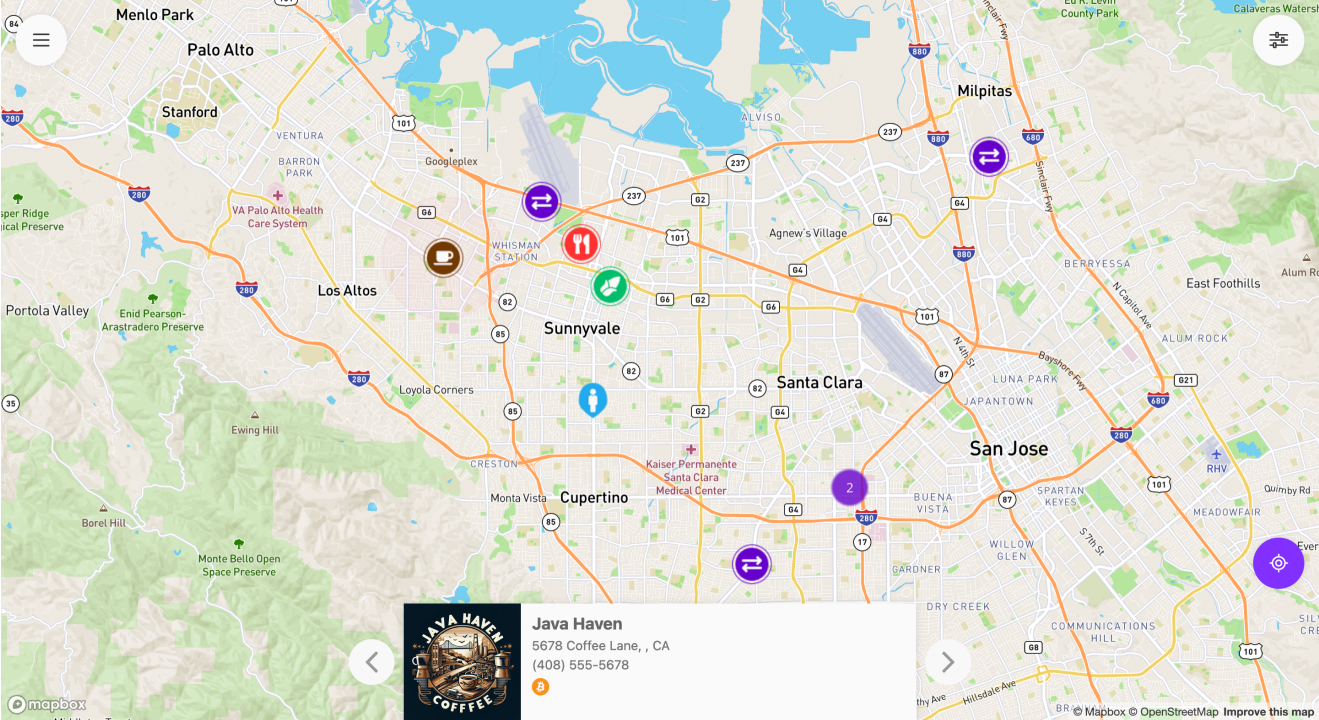The height and width of the screenshot is (720, 1319).
Task: Select the exchange marker south of Cupertino
Action: 752,564
